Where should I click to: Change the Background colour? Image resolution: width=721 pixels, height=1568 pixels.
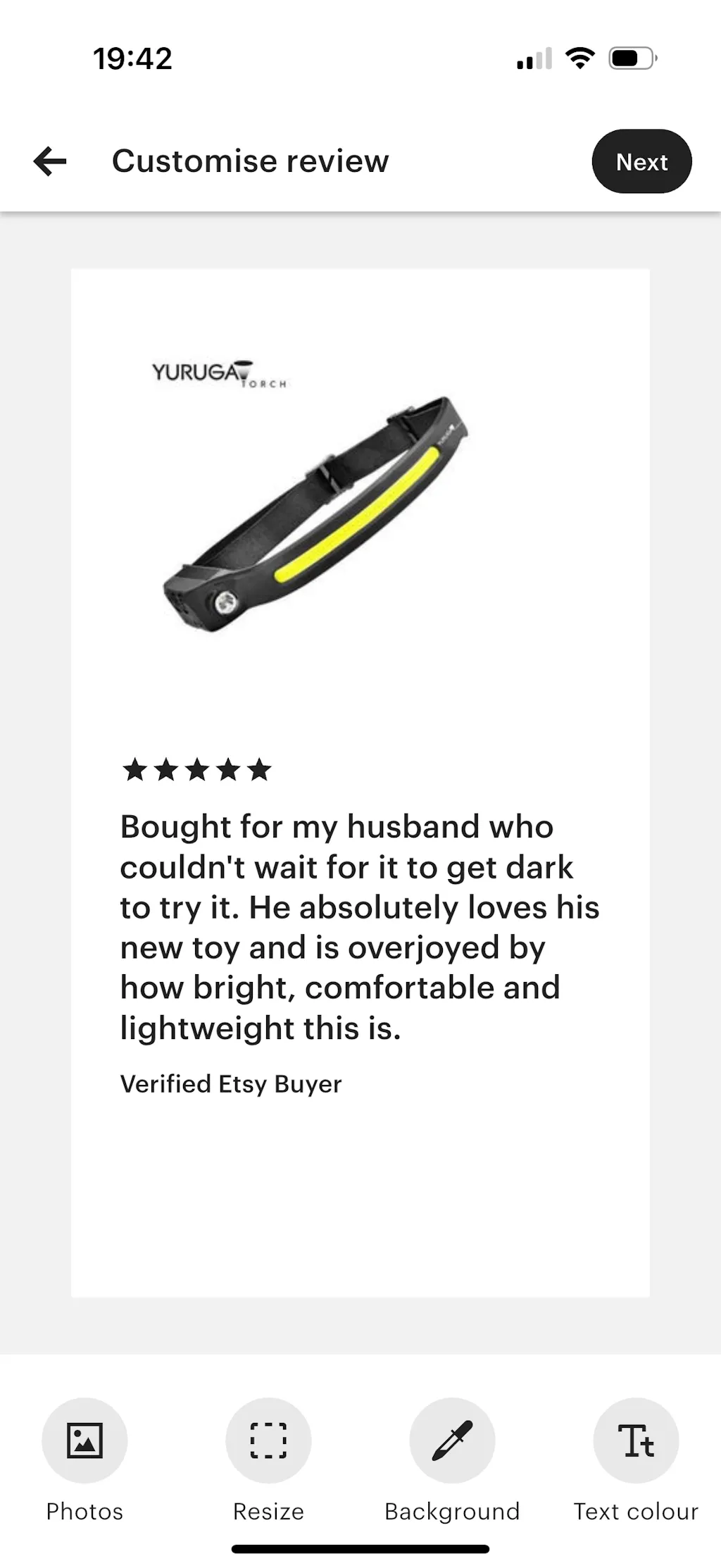[452, 1441]
